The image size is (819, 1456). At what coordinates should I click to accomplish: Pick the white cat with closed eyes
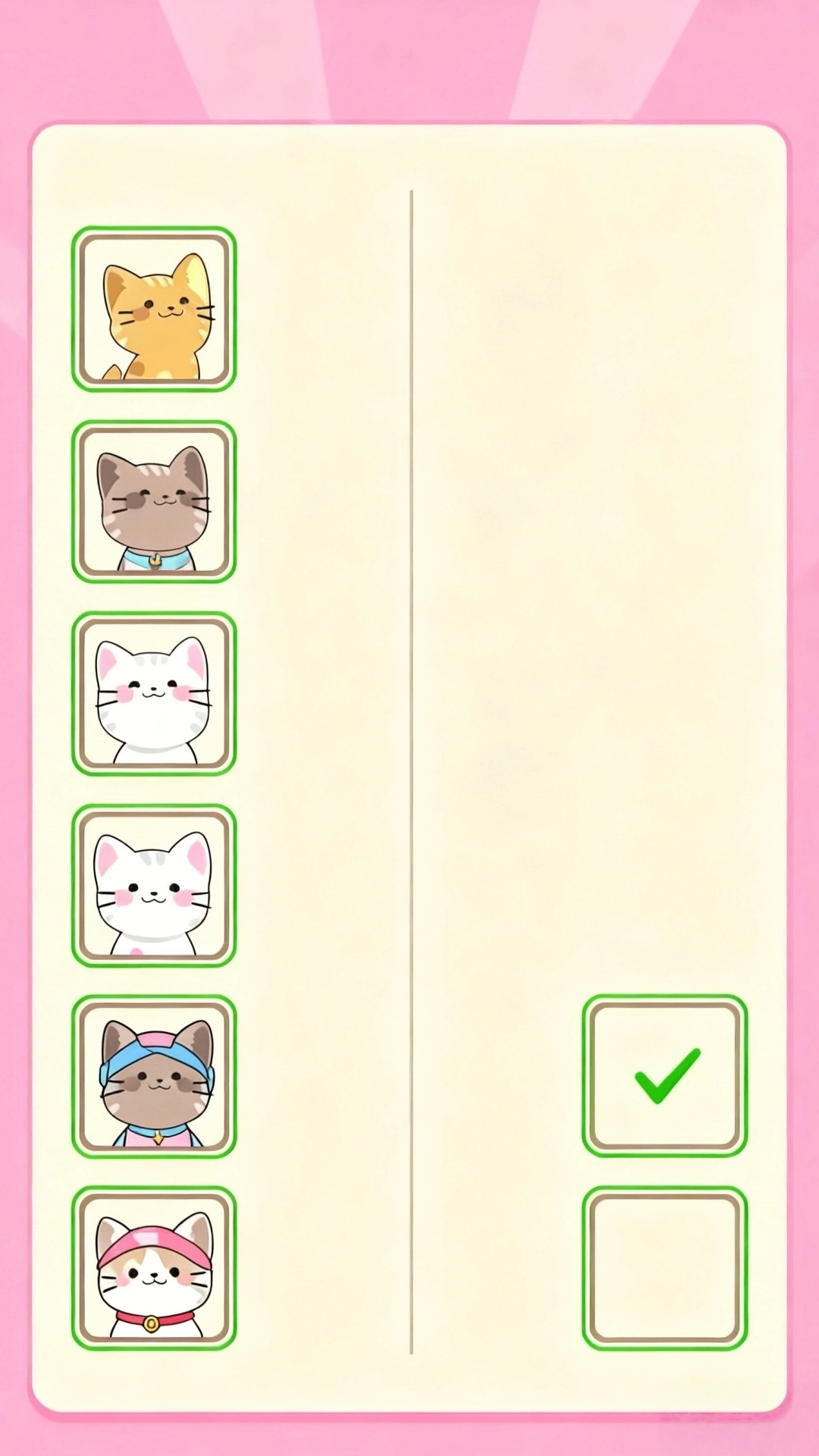coord(154,693)
